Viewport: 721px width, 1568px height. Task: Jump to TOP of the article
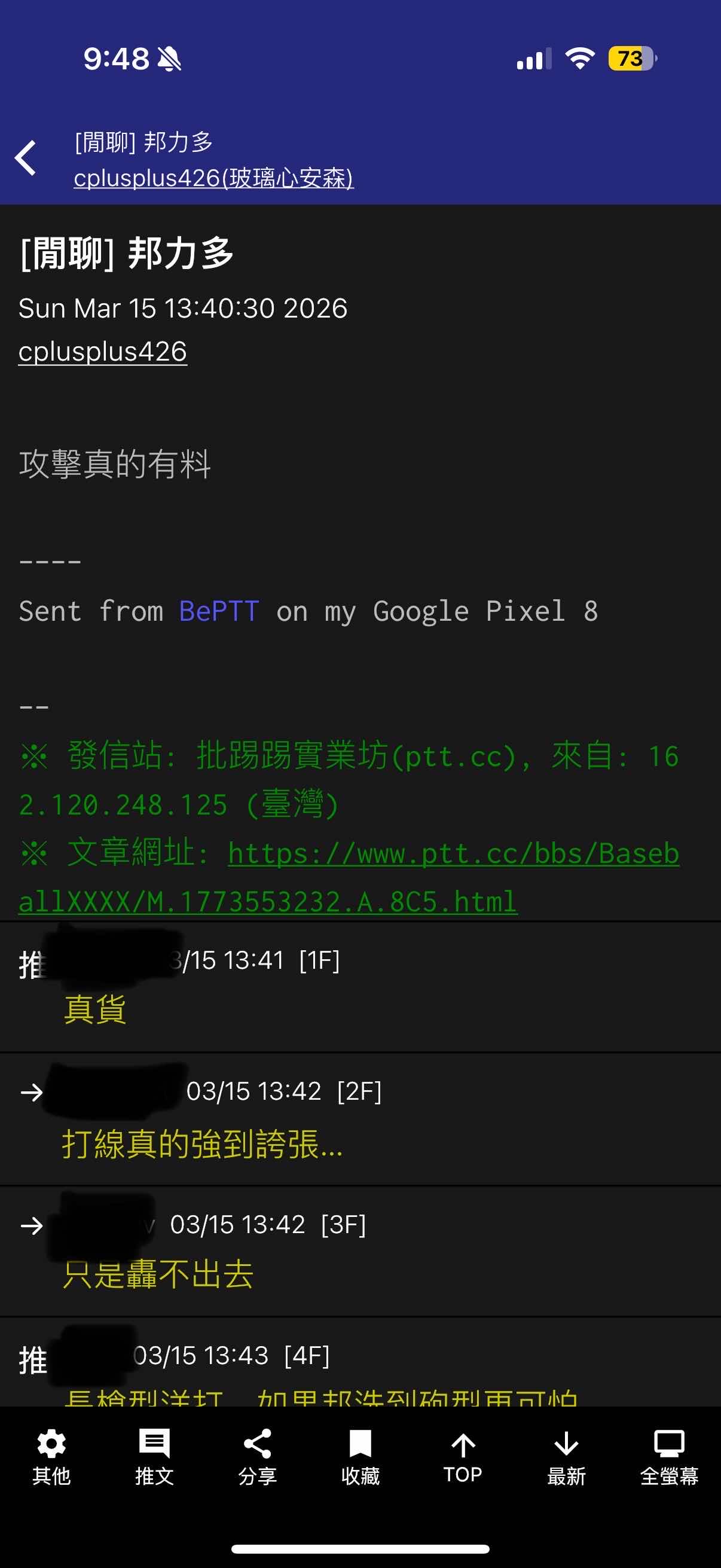click(x=463, y=1456)
